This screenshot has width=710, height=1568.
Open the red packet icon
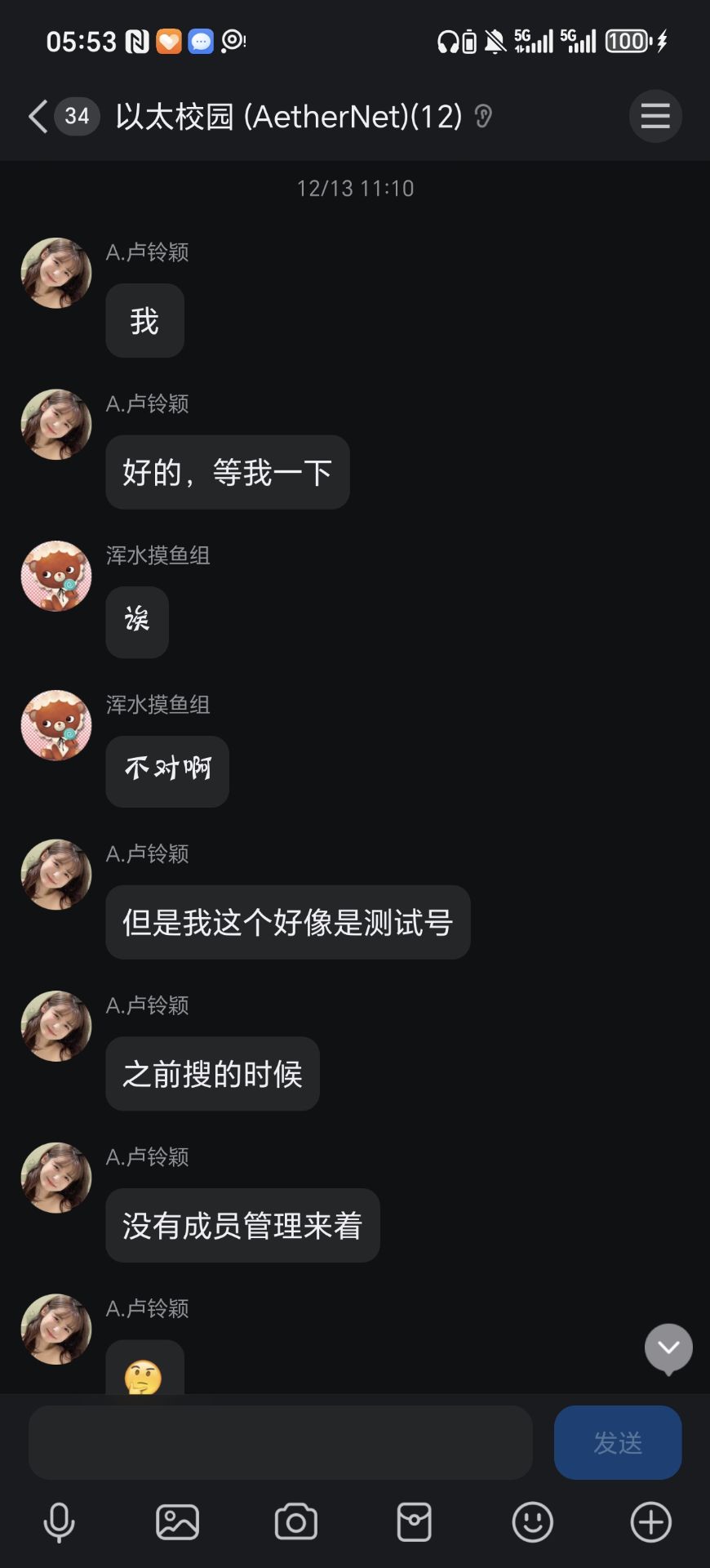click(x=414, y=1522)
